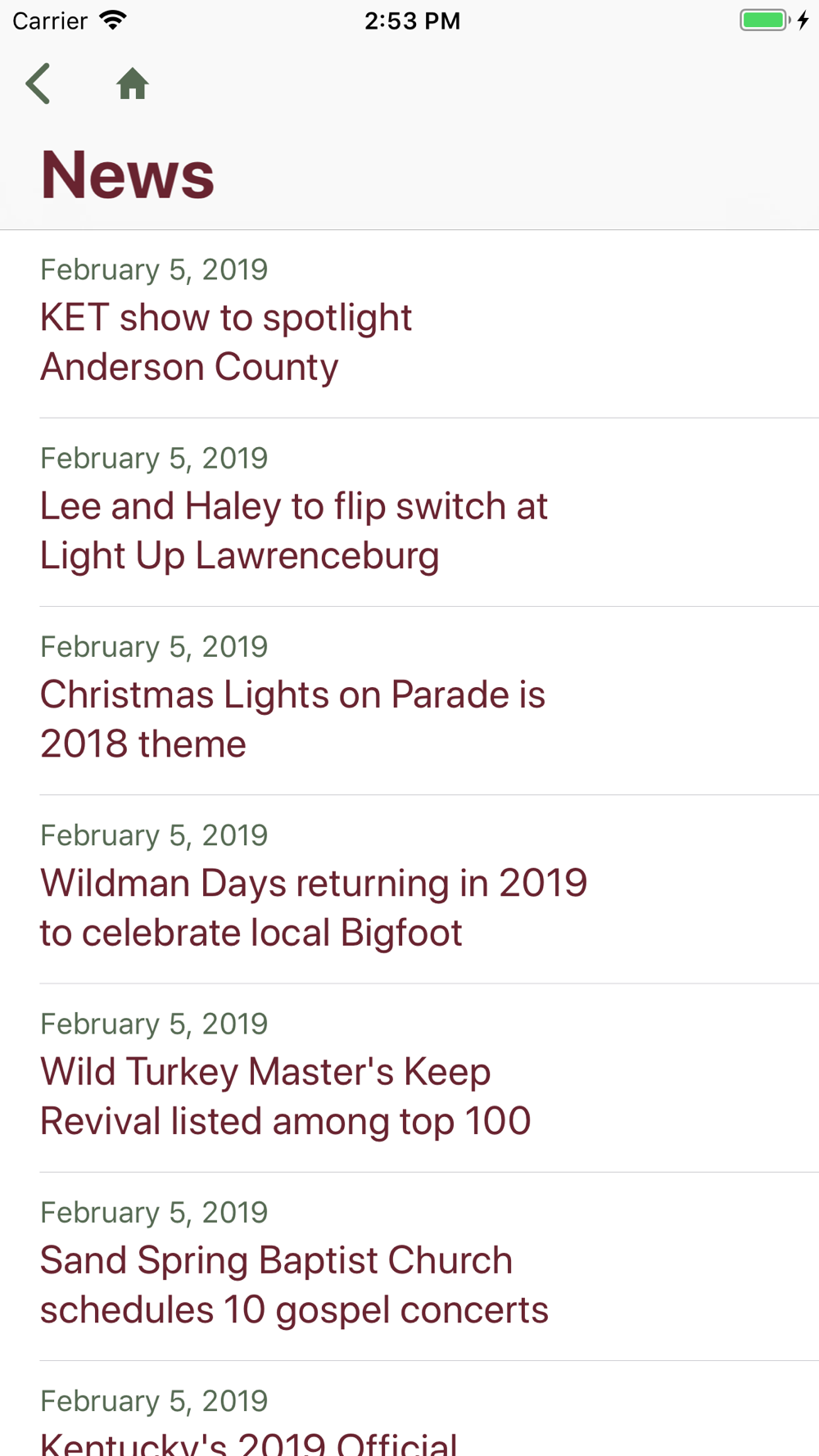Open the Kentucky's 2019 Official article
This screenshot has width=819, height=1456.
(x=409, y=1409)
